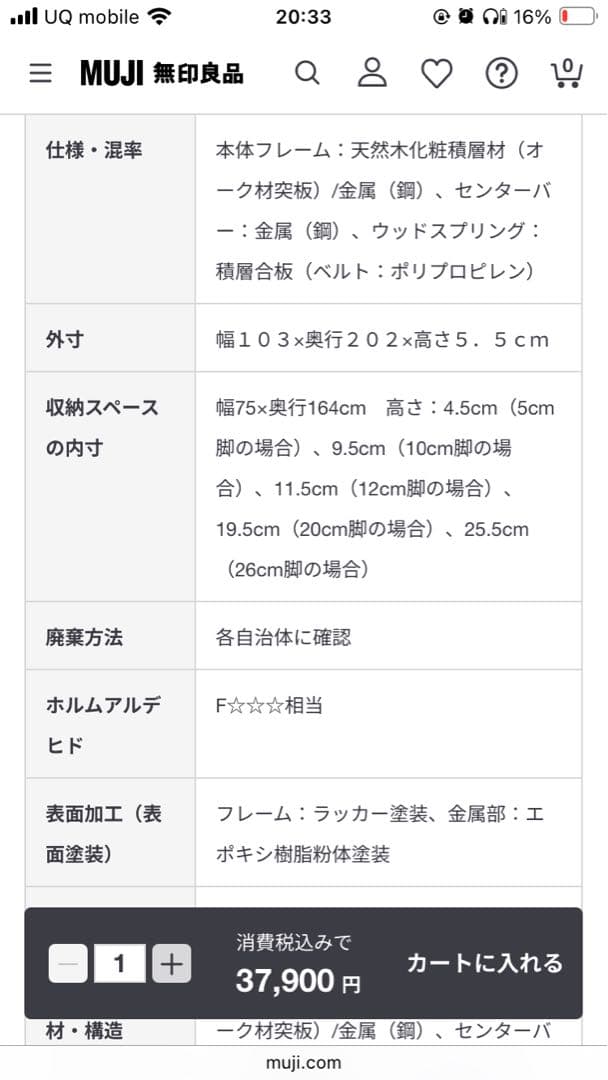Tap the quantity field showing 1
The width and height of the screenshot is (608, 1080).
coord(120,964)
